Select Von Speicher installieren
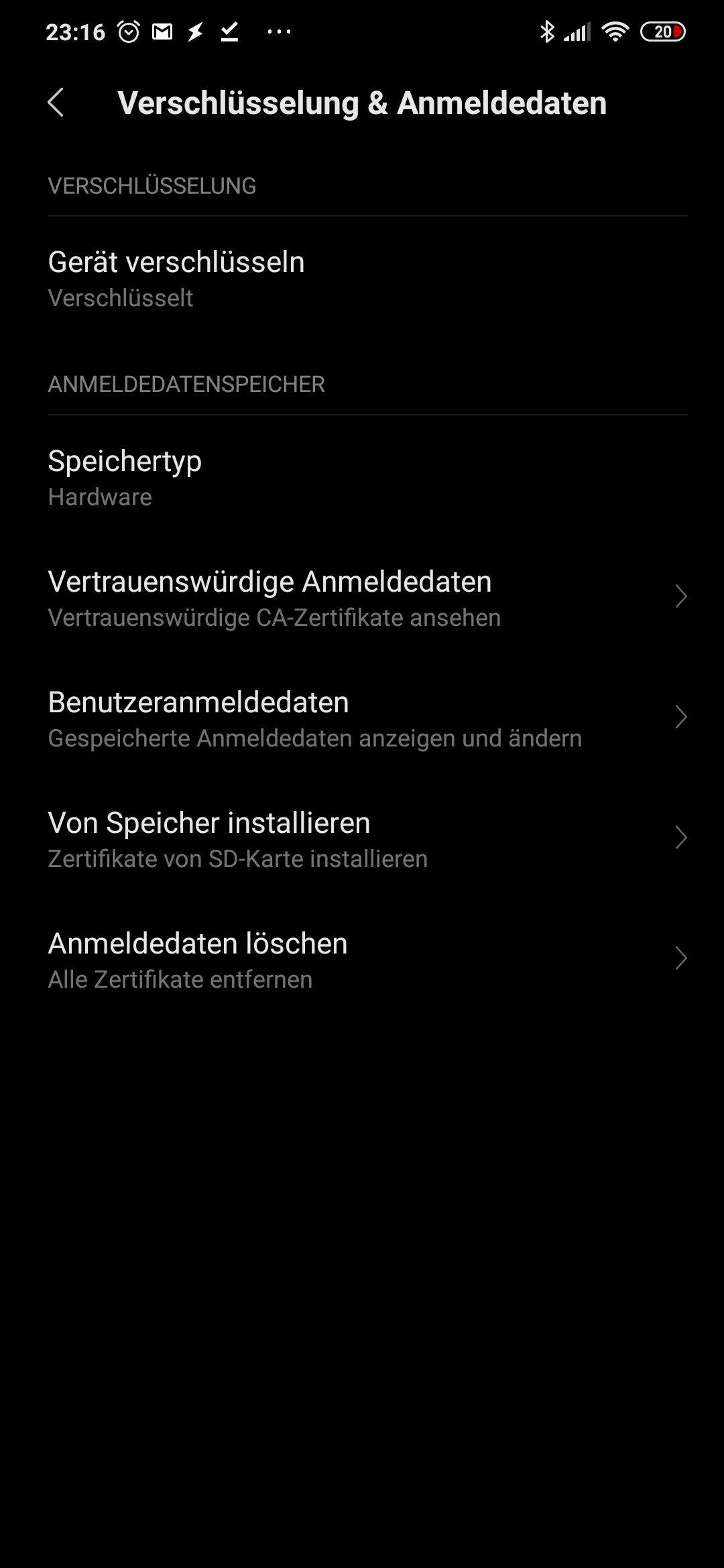 tap(362, 839)
